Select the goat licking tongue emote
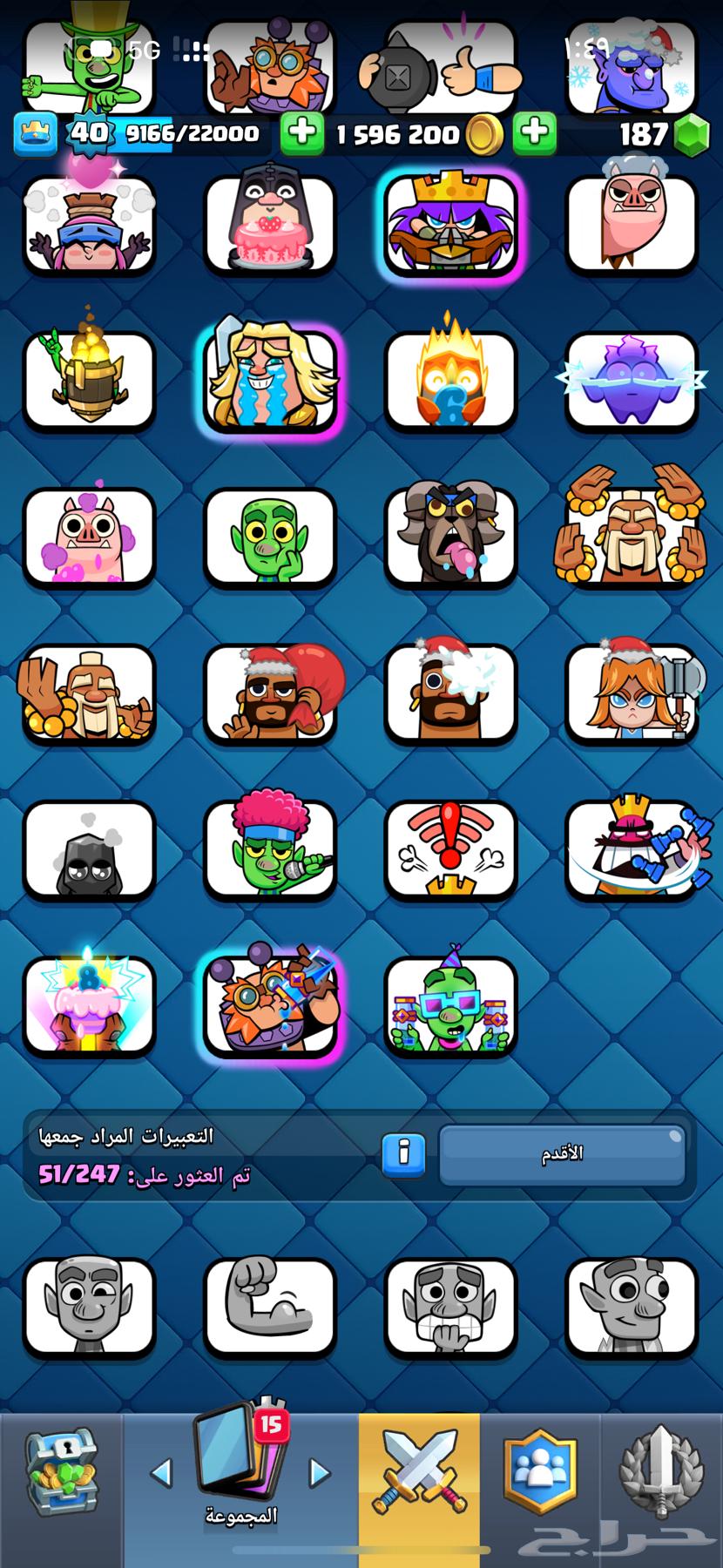The width and height of the screenshot is (723, 1568). 450,537
